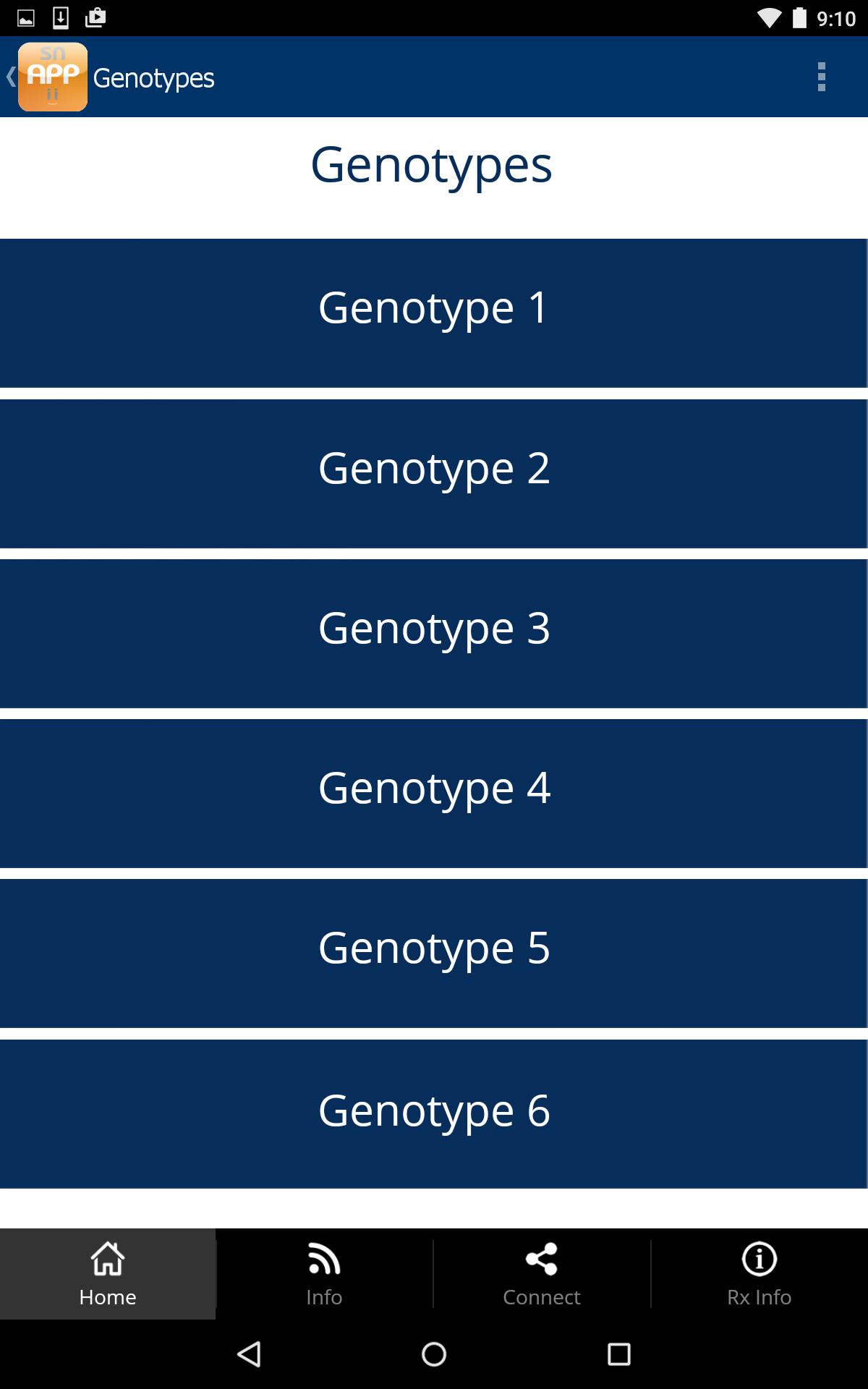This screenshot has height=1389, width=868.
Task: Tap the system back button
Action: (249, 1354)
